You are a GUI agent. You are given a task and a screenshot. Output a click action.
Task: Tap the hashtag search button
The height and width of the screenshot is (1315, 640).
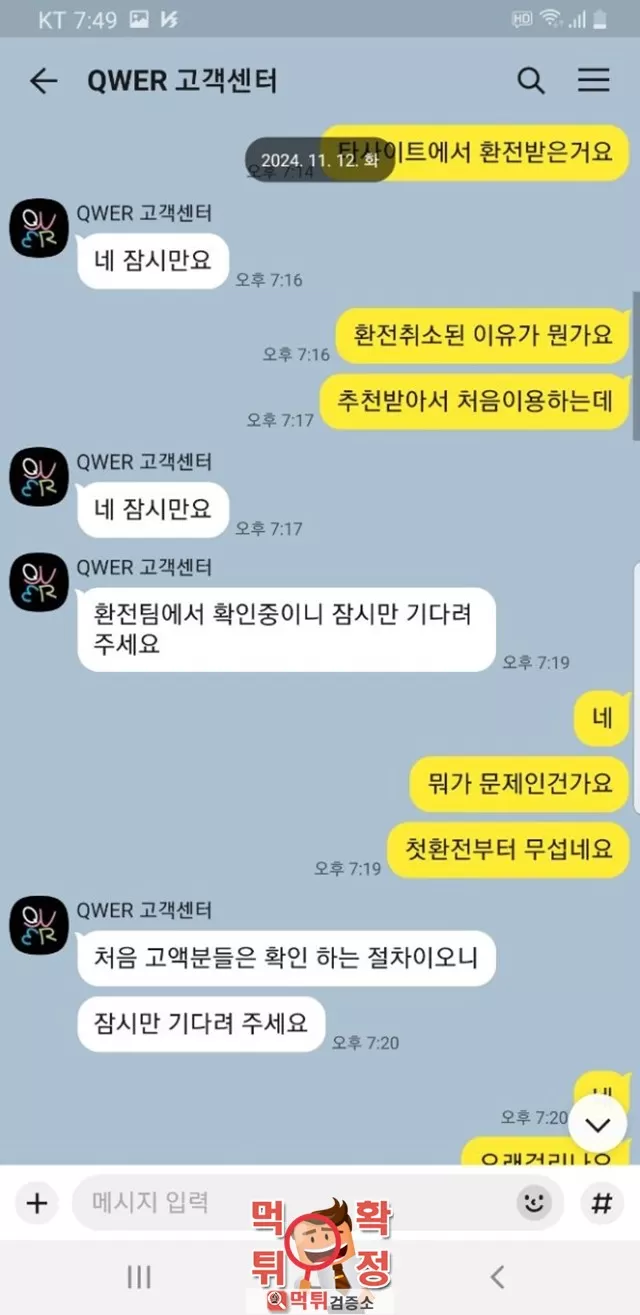click(601, 1203)
